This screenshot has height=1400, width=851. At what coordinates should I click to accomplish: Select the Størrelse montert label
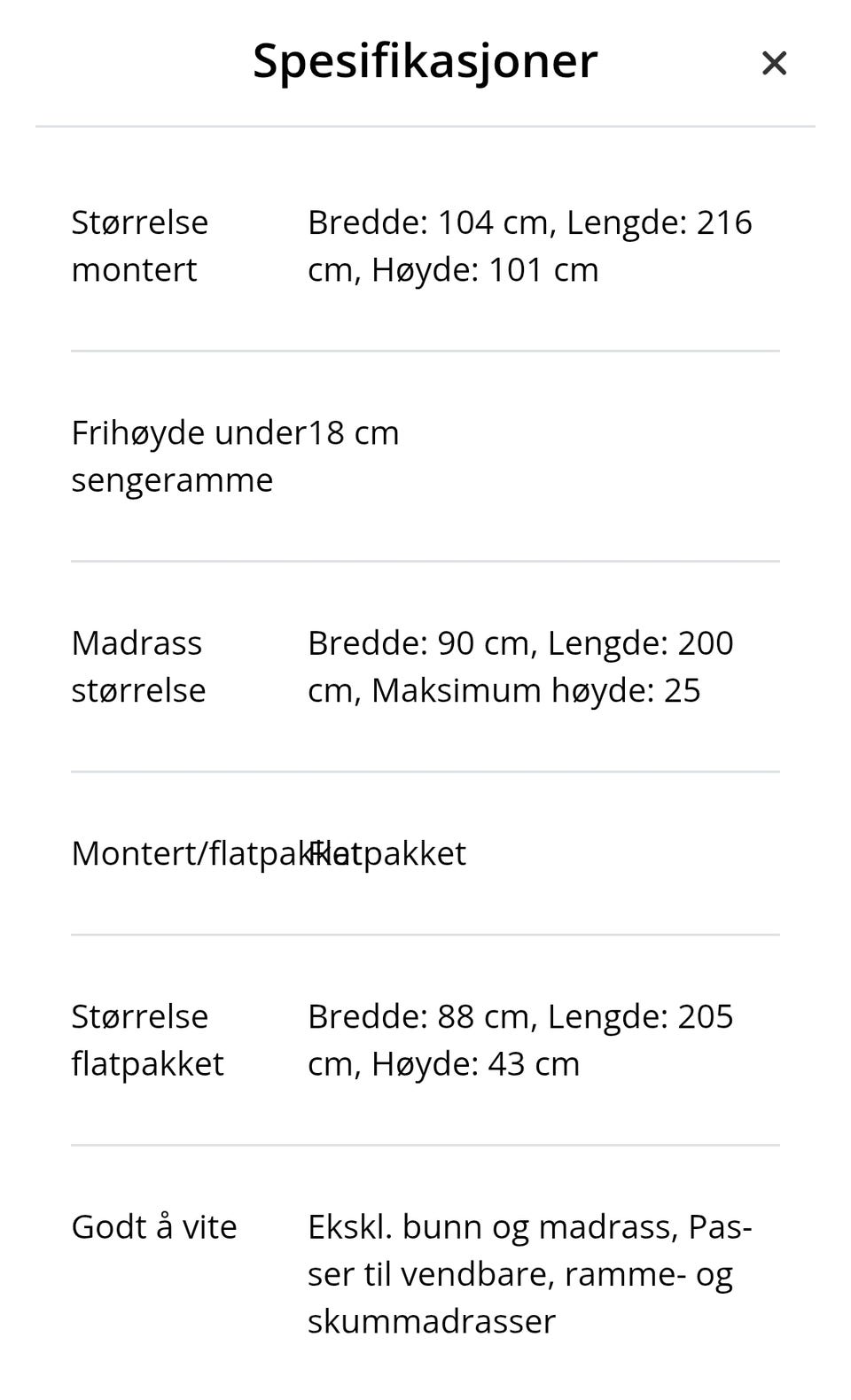click(x=139, y=245)
